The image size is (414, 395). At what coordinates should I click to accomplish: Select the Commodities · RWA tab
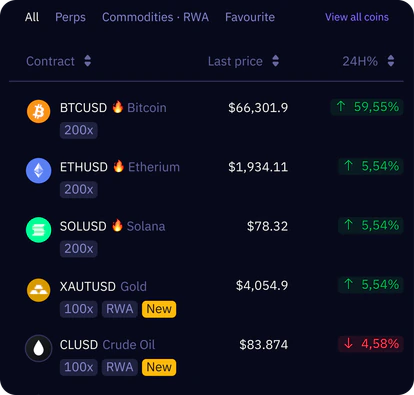pyautogui.click(x=155, y=17)
